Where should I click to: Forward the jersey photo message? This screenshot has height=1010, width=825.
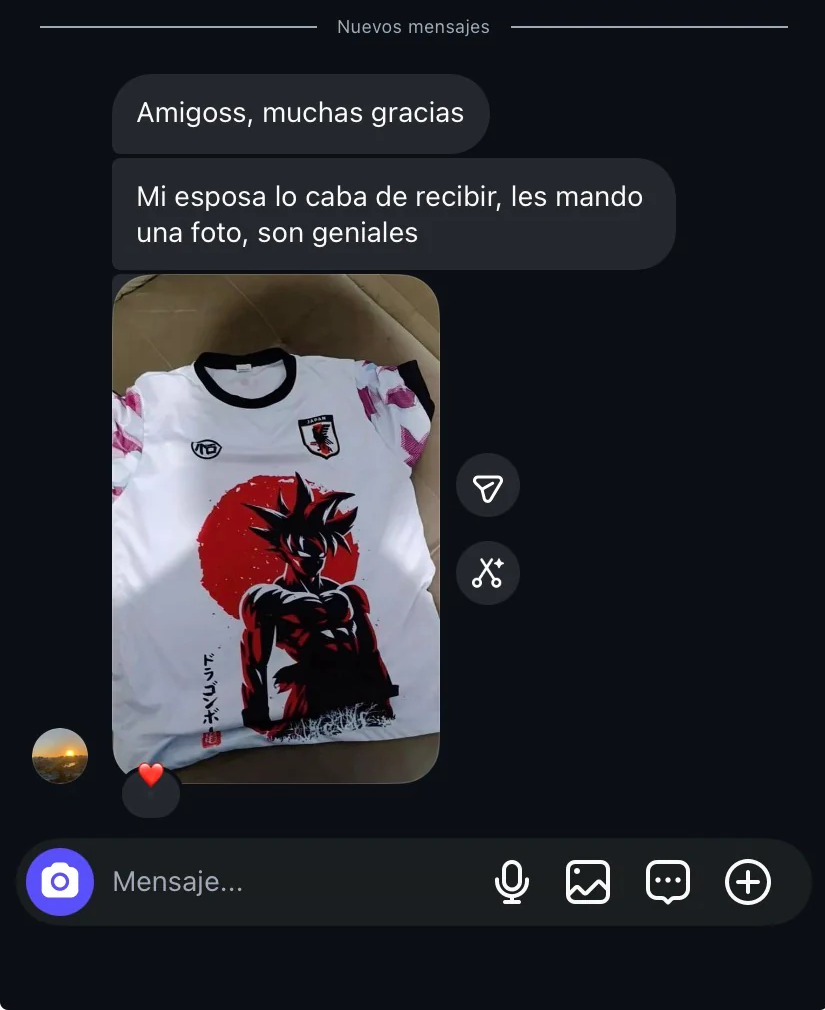tap(488, 486)
